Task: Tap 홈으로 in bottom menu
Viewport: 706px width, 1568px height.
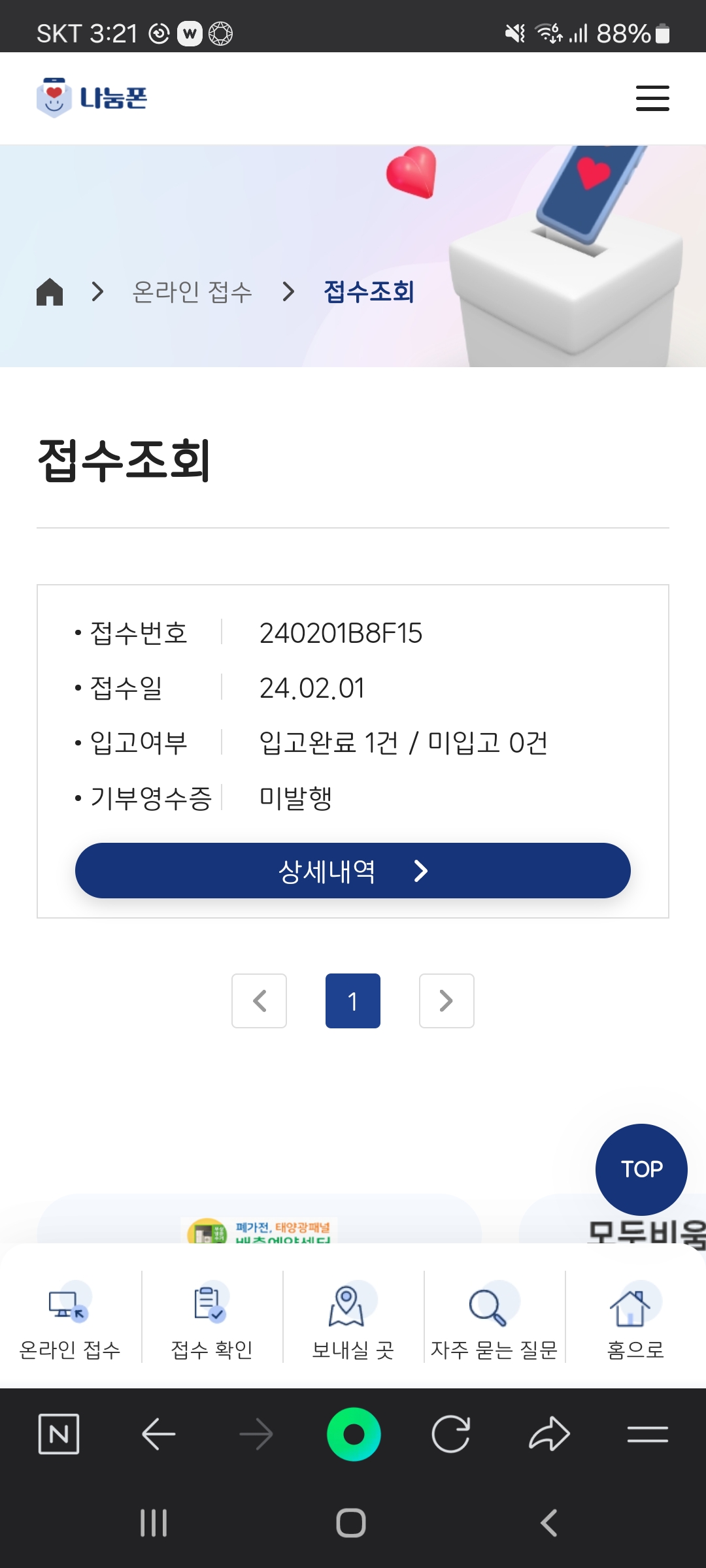Action: (x=635, y=1320)
